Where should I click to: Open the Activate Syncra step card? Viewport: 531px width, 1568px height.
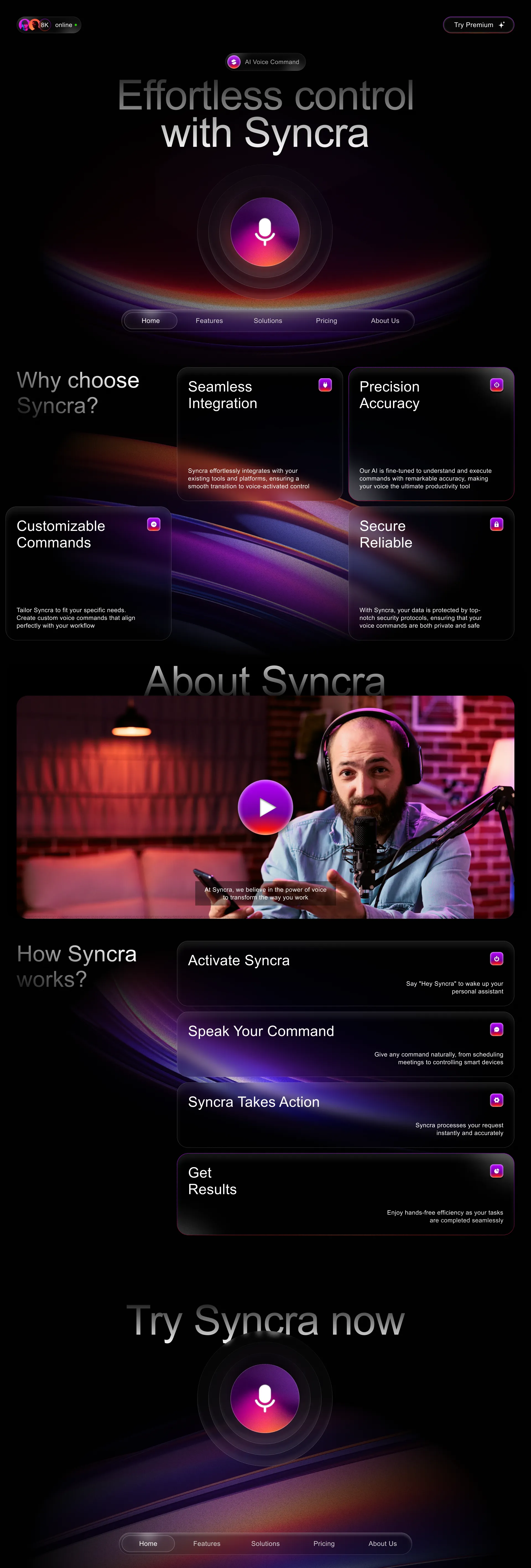pyautogui.click(x=345, y=973)
